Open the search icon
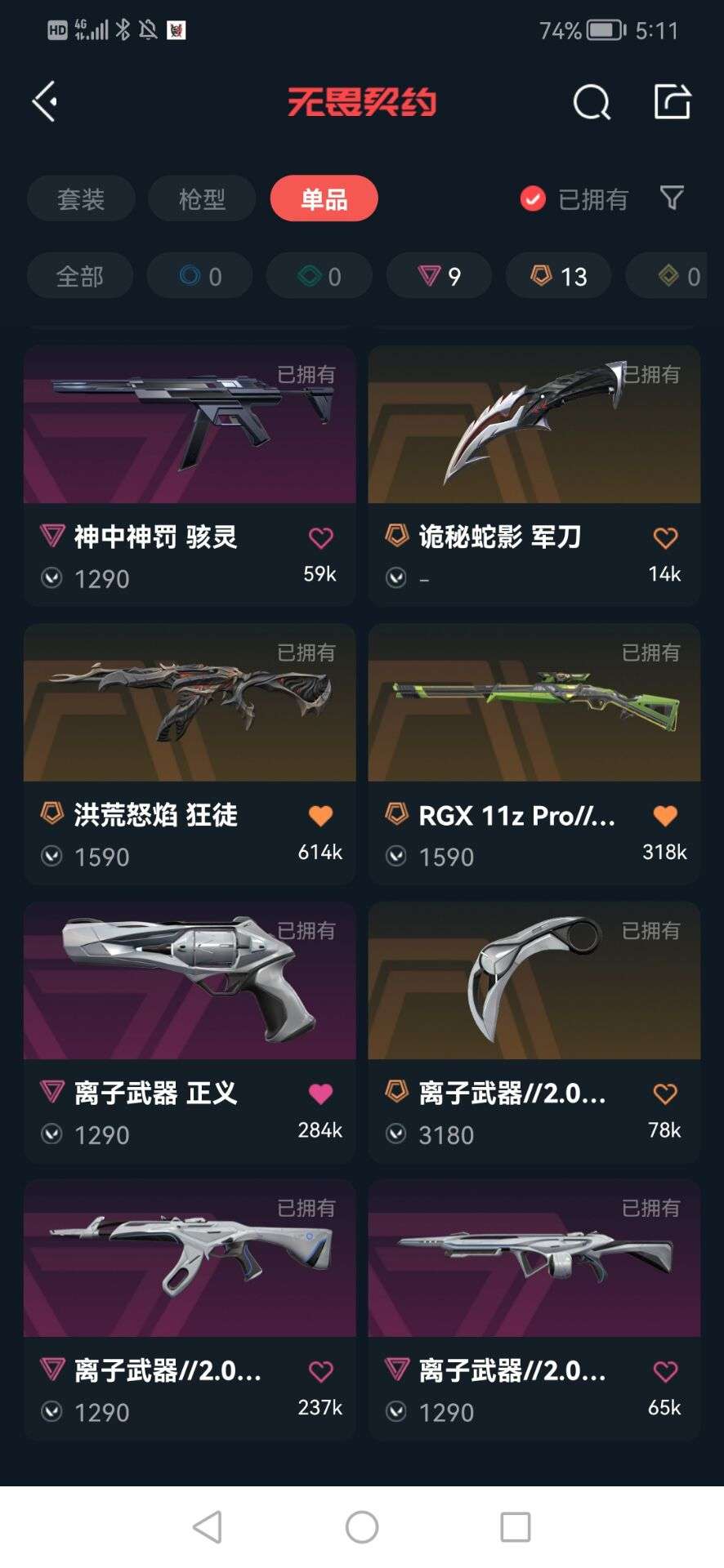 pos(592,103)
